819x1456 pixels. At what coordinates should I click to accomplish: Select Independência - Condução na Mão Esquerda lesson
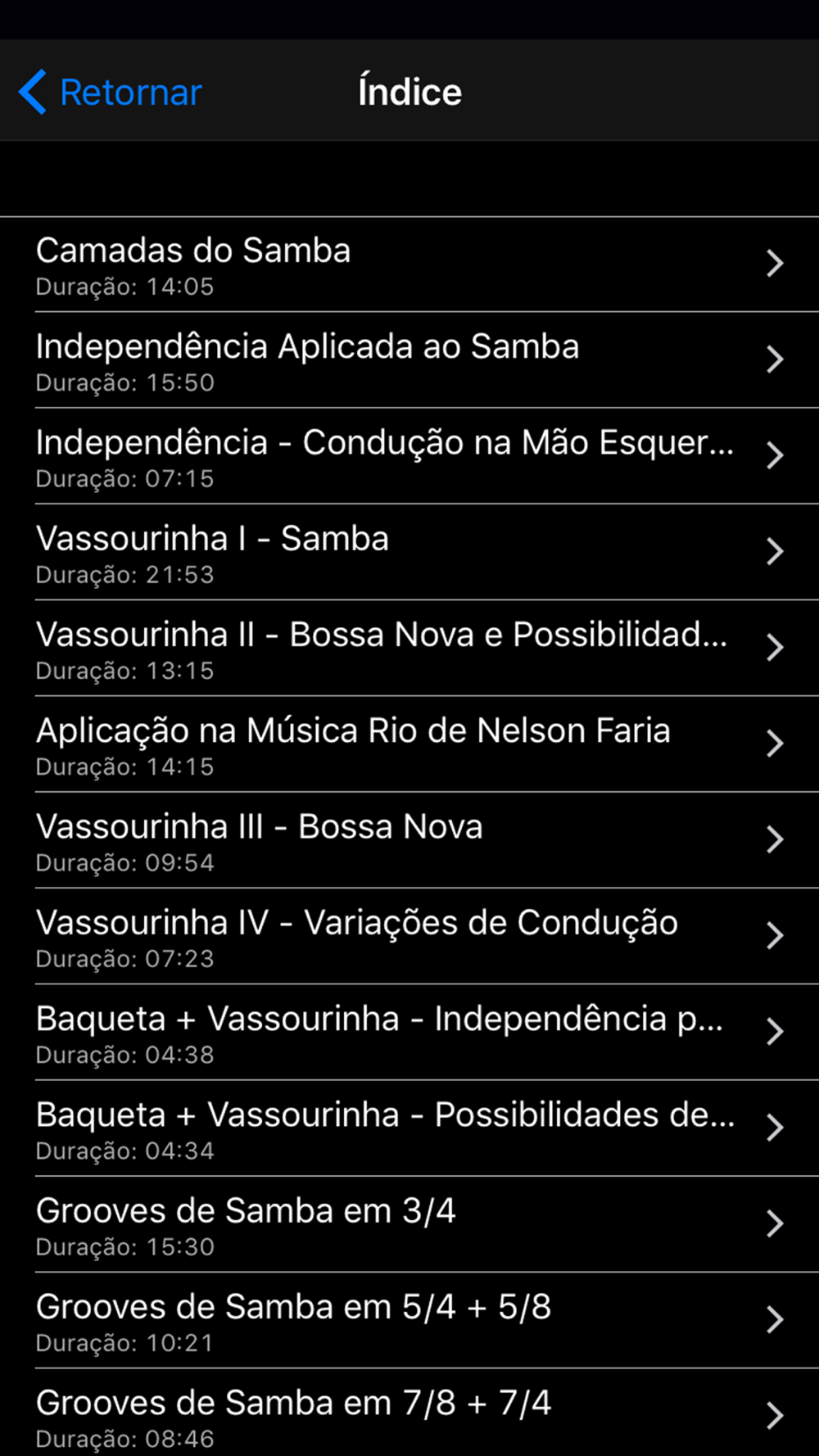409,456
